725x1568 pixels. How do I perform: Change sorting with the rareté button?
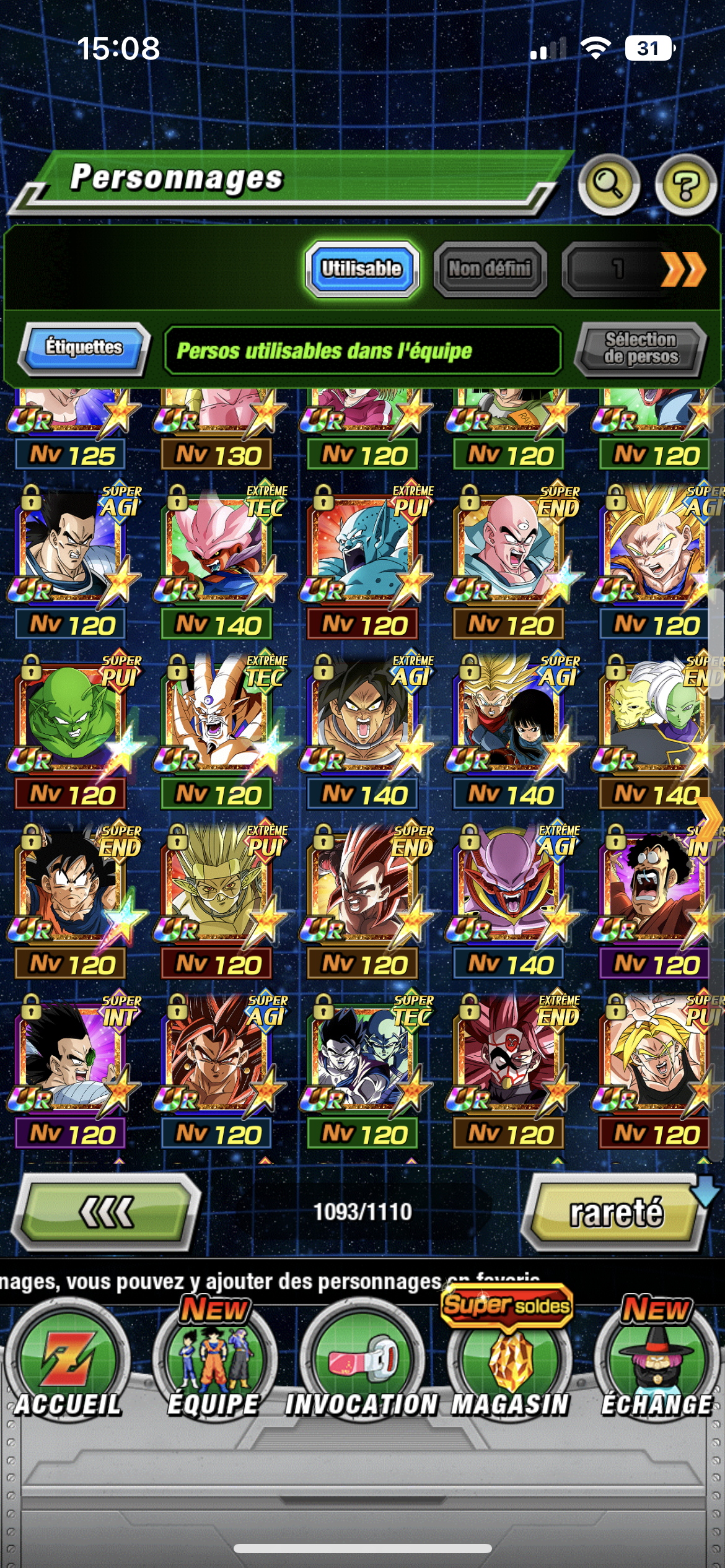615,1211
